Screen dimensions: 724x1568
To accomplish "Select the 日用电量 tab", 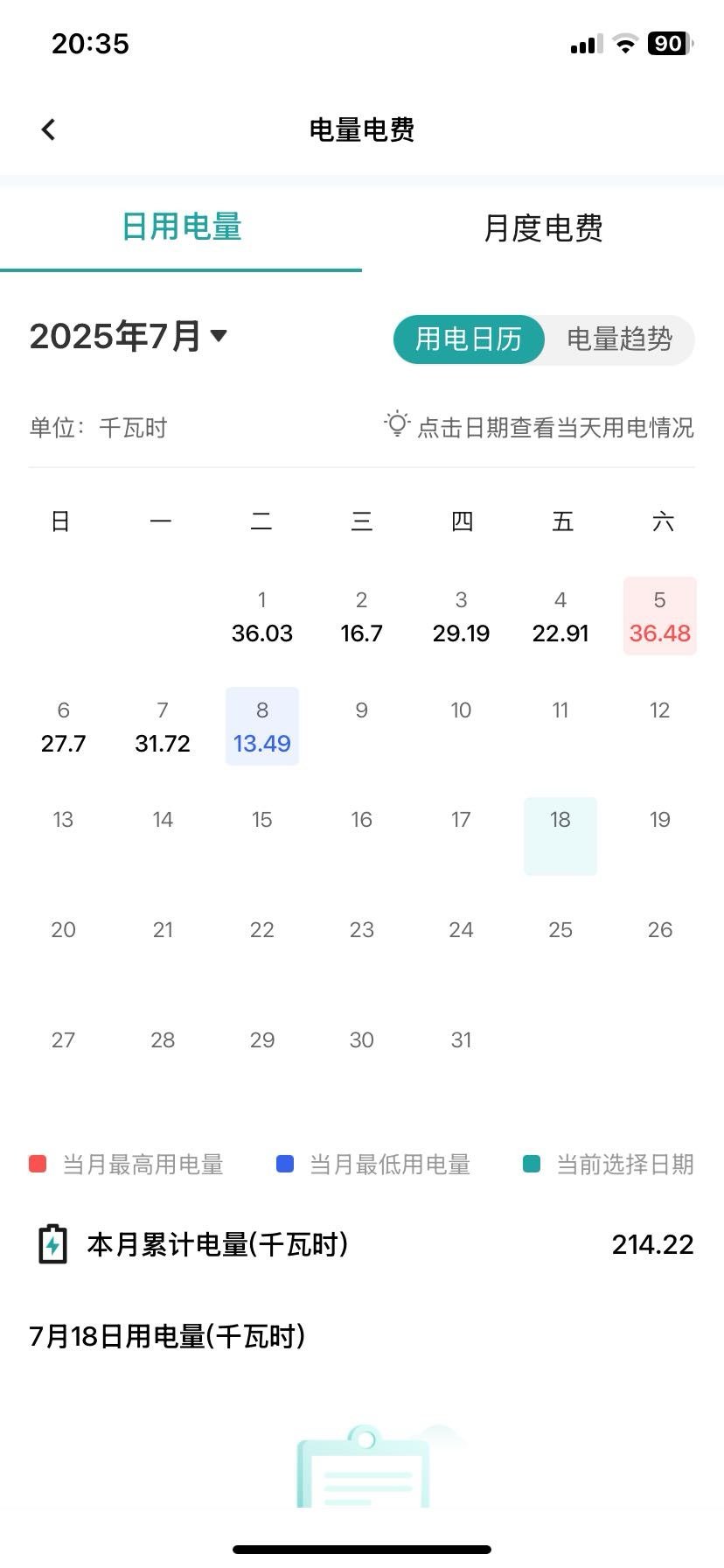I will click(181, 227).
